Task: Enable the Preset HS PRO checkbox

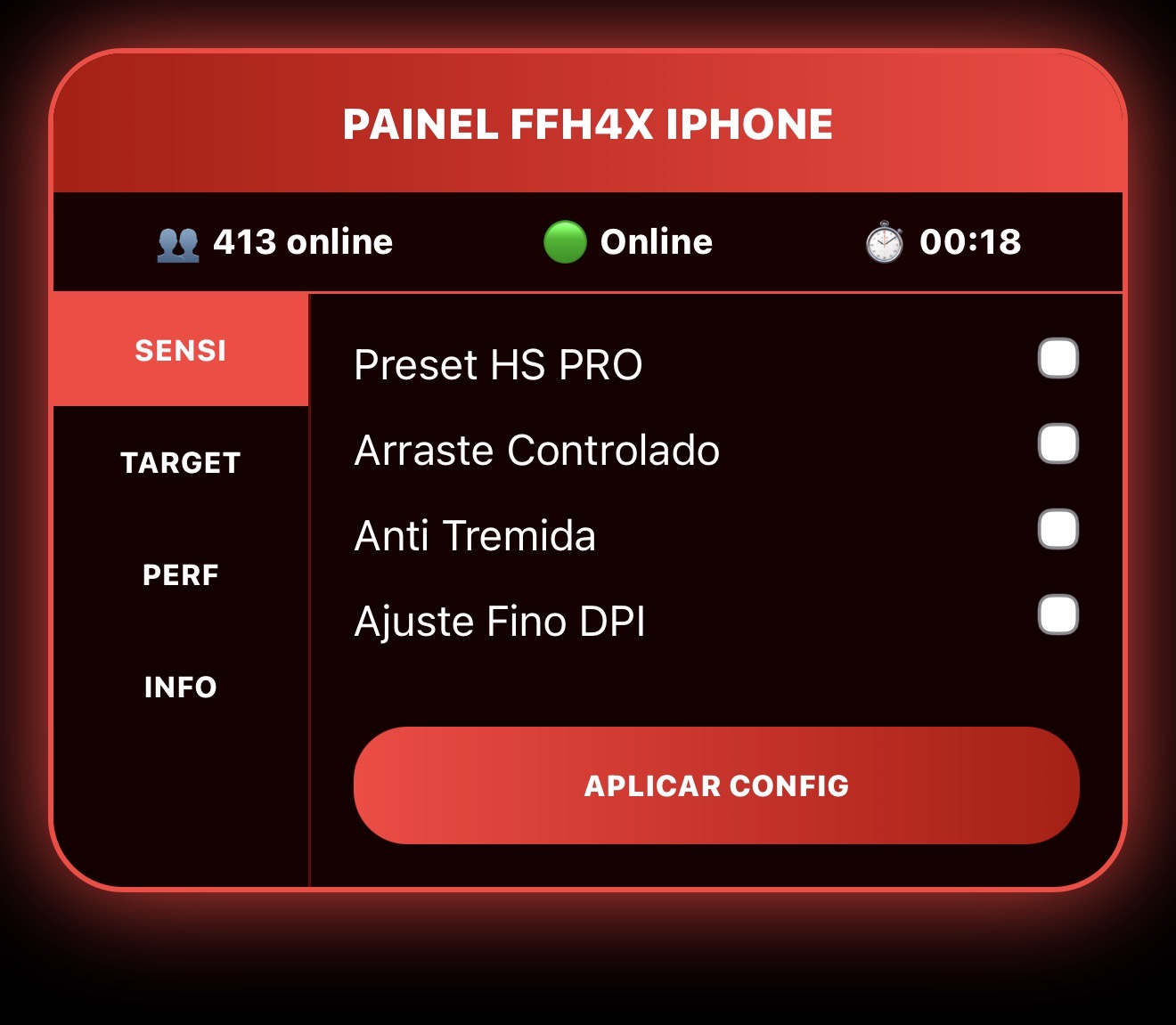Action: point(1058,359)
